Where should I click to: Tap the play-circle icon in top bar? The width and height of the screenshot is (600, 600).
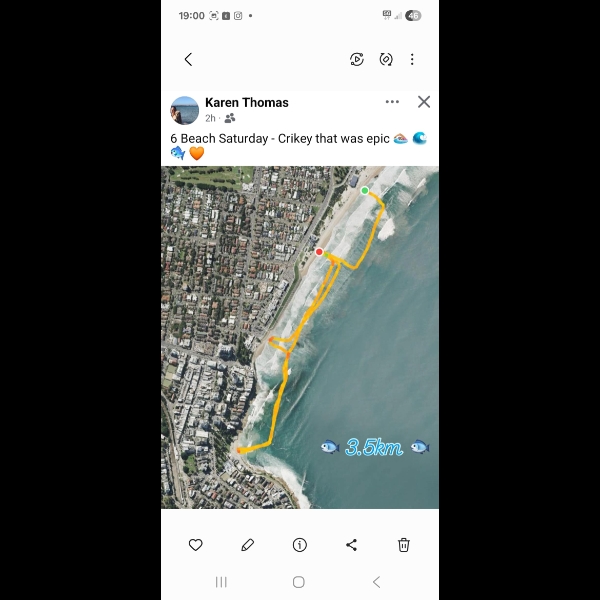pyautogui.click(x=357, y=60)
